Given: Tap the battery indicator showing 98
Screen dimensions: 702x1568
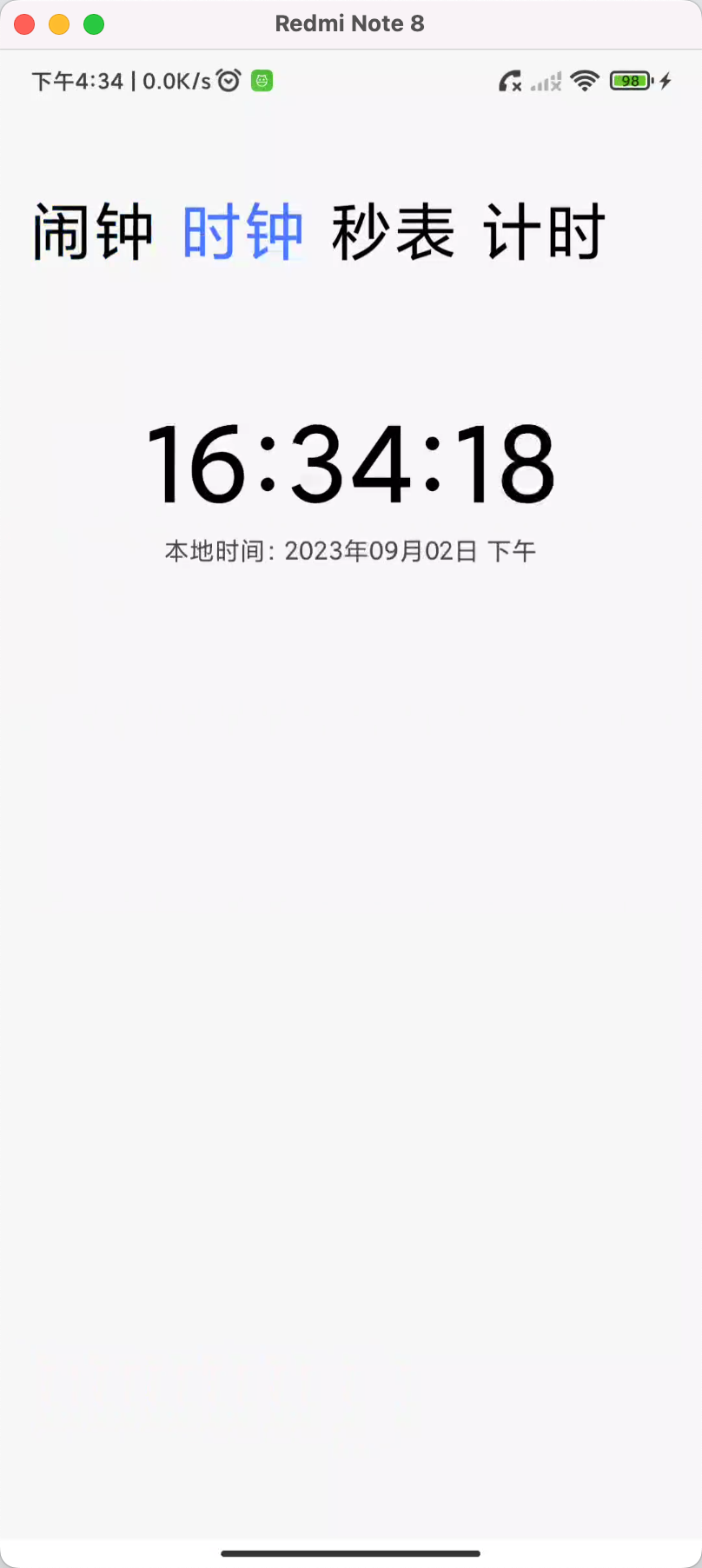Looking at the screenshot, I should pos(630,80).
